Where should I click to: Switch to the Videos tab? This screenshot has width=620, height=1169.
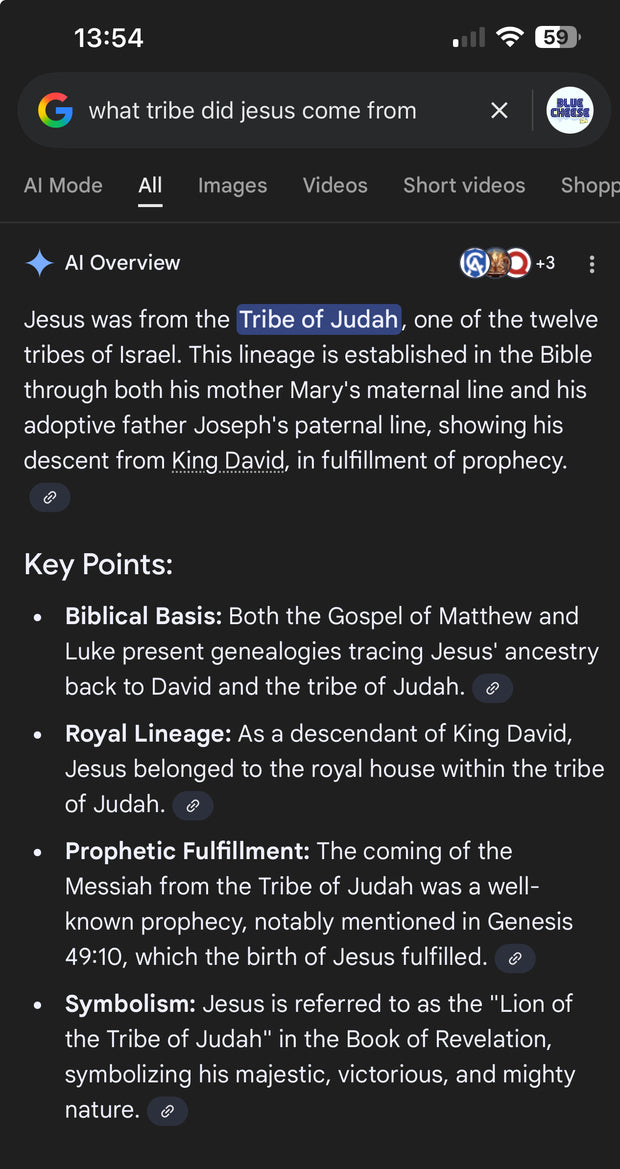coord(335,185)
